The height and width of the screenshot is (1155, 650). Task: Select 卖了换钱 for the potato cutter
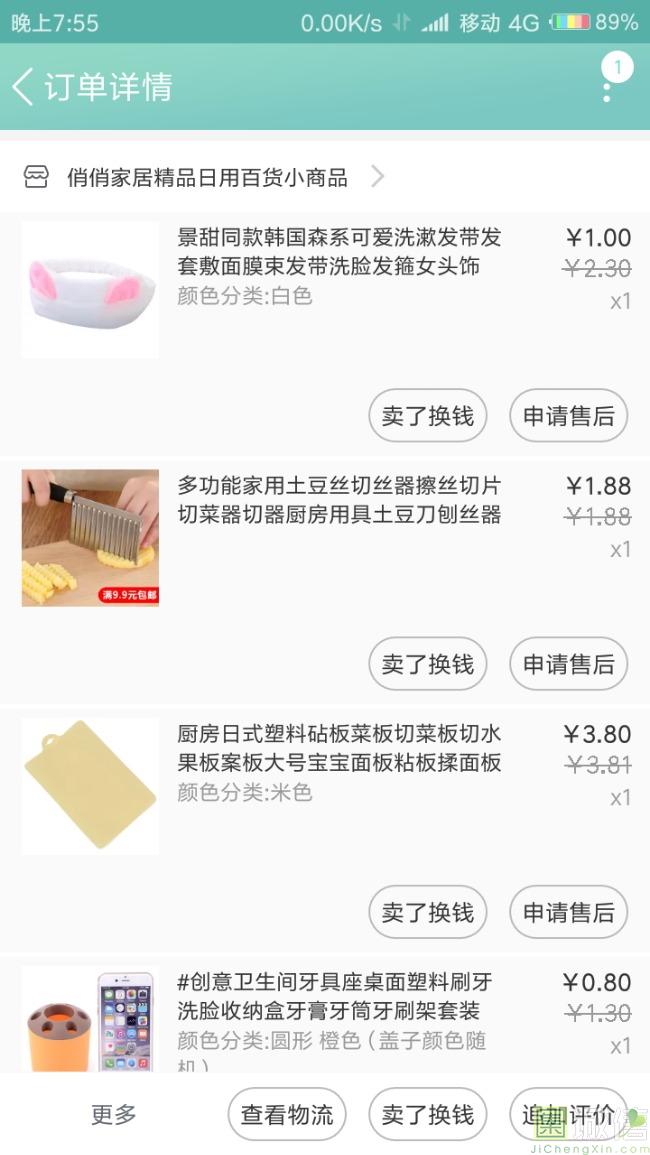(428, 664)
